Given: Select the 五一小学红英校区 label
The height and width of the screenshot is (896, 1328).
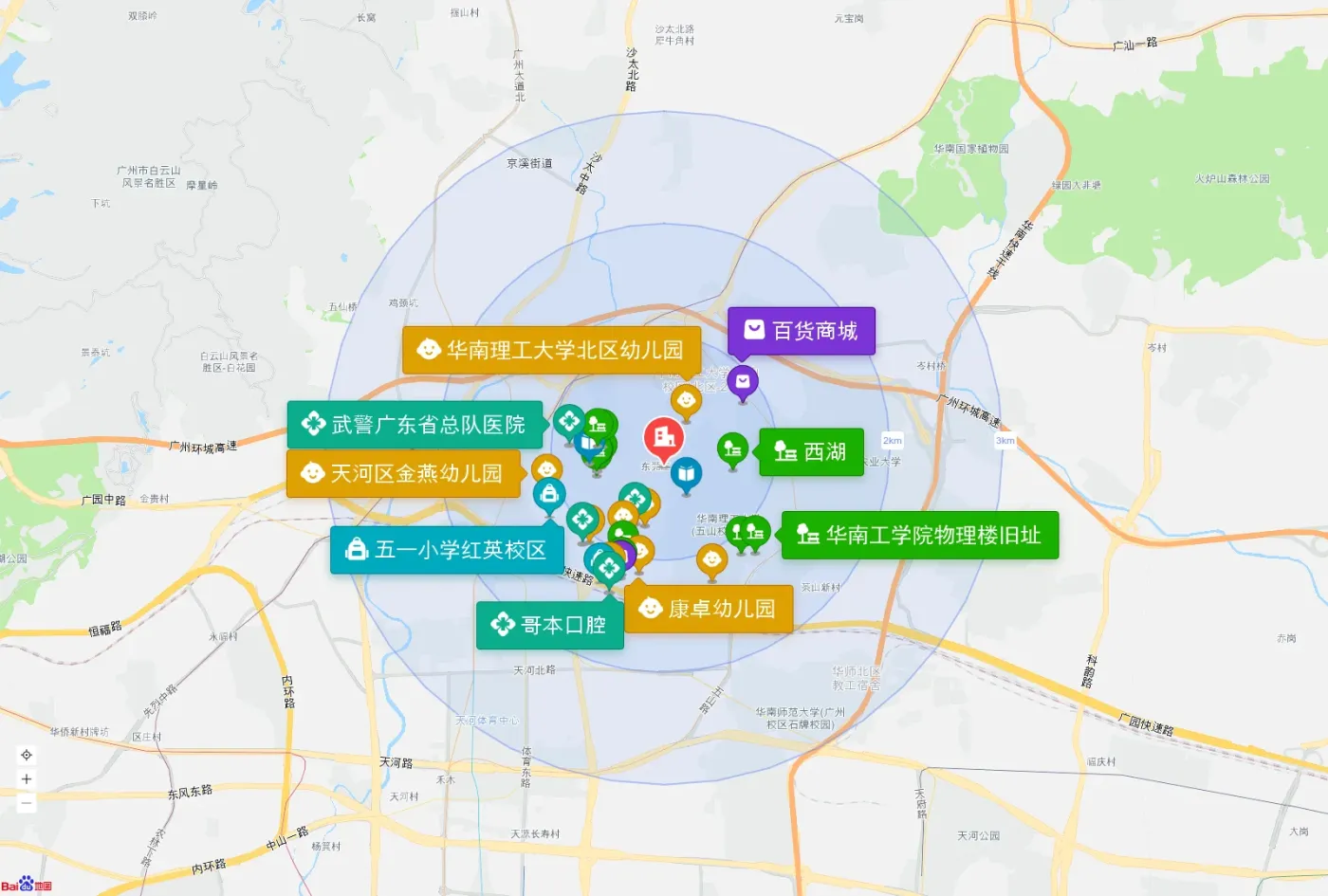Looking at the screenshot, I should tap(447, 550).
